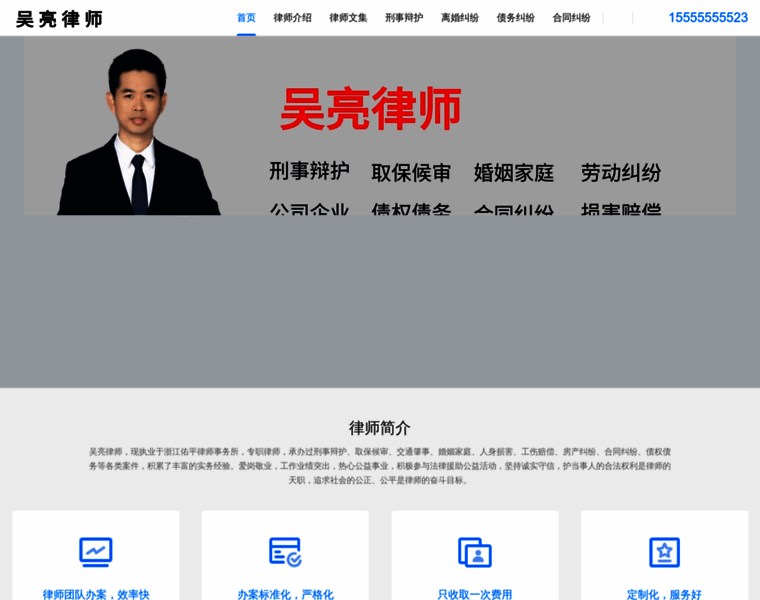760x600 pixels.
Task: Select 债务纠纷 in the menu
Action: [x=515, y=18]
